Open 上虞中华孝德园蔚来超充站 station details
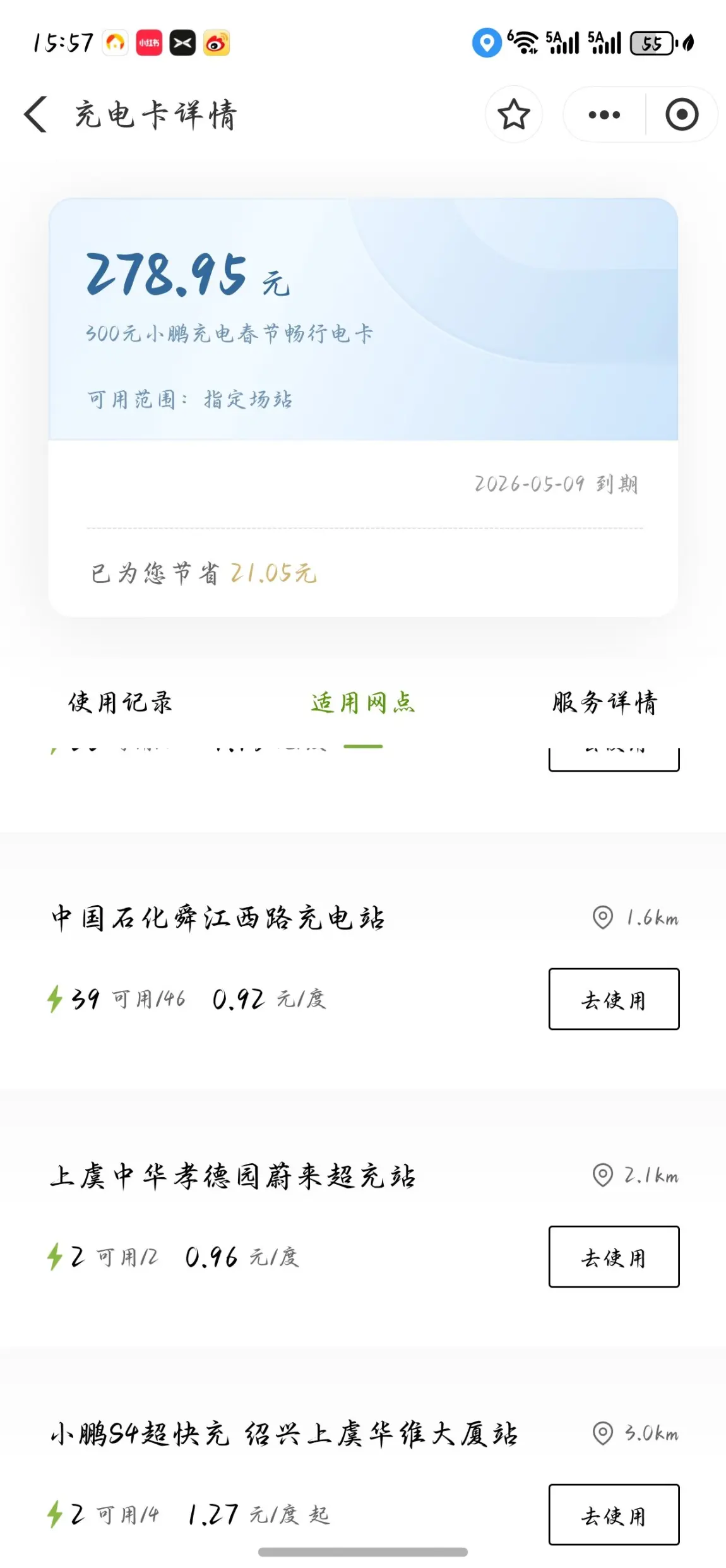 click(x=233, y=1176)
